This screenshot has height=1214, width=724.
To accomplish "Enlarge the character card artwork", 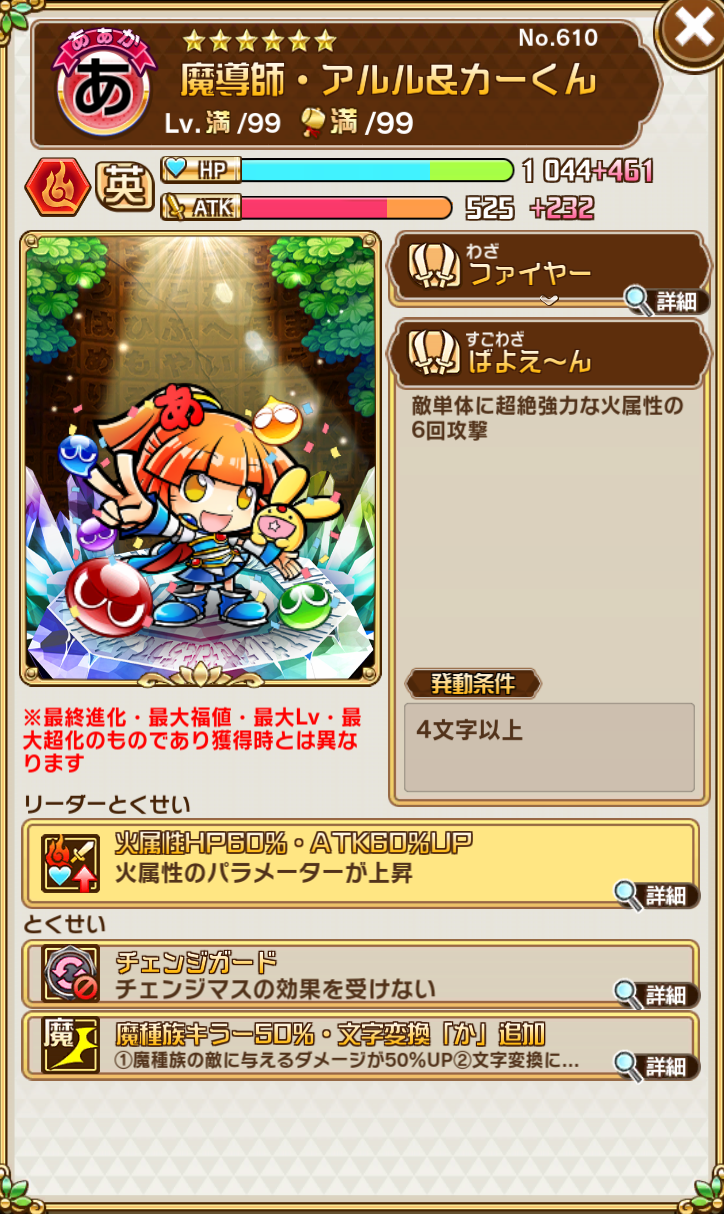I will (201, 459).
